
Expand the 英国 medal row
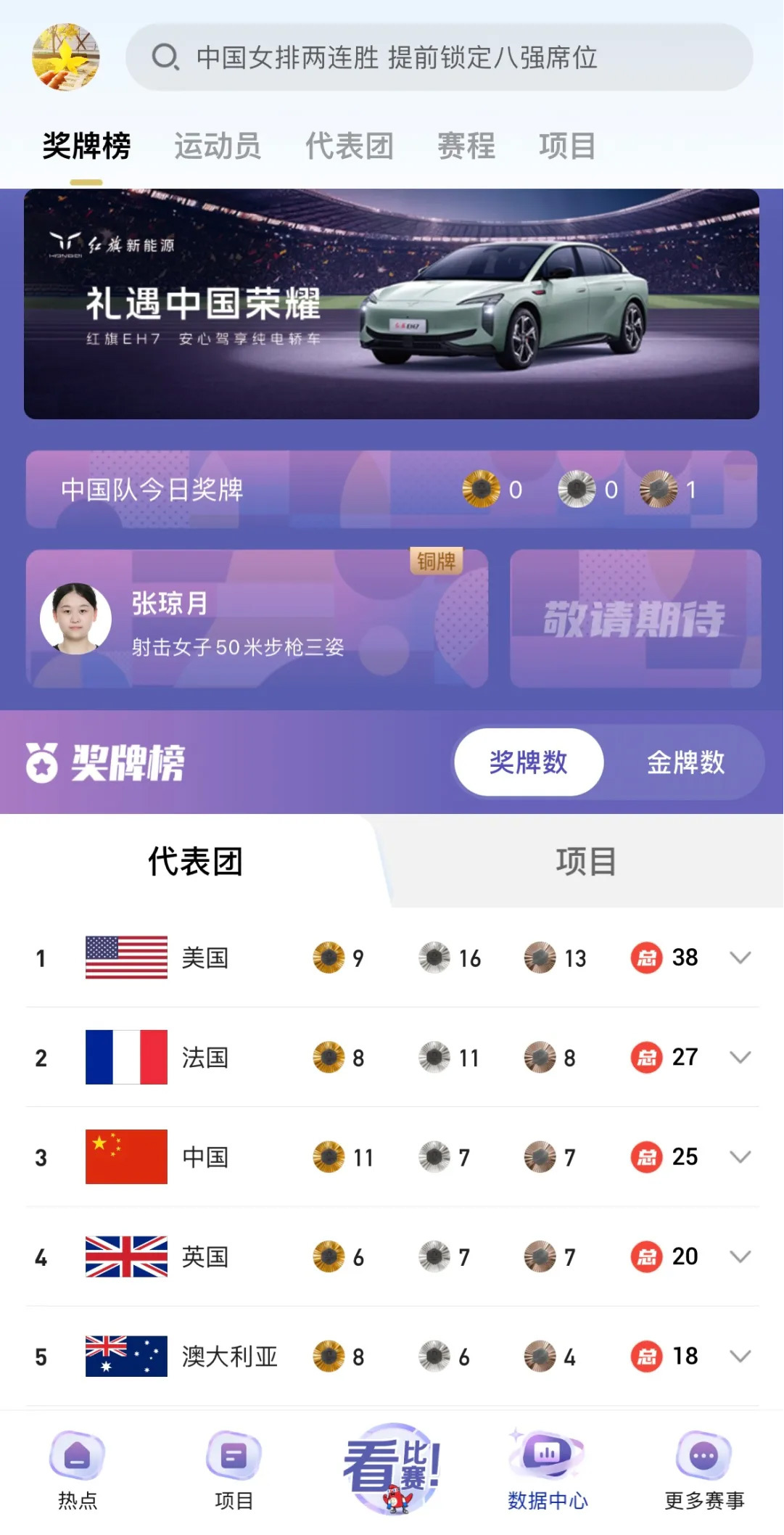tap(740, 1256)
